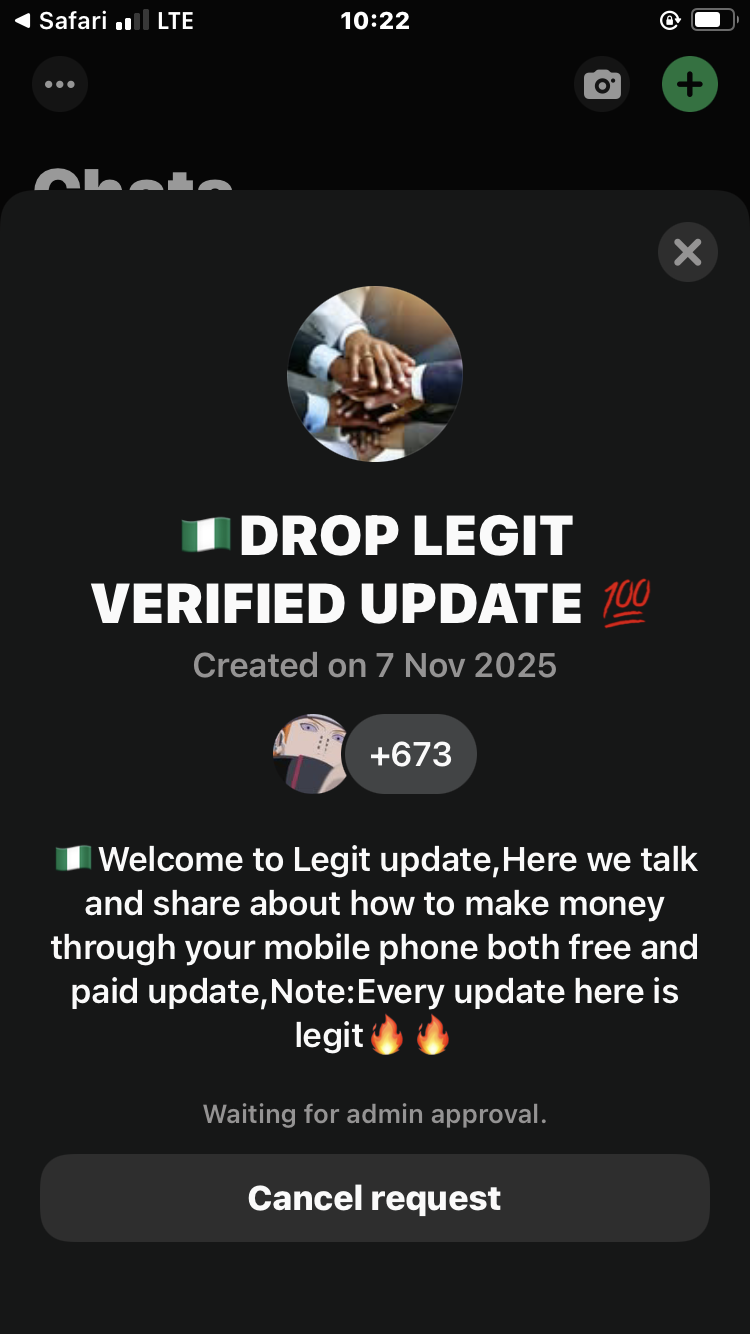Cancel the group join request
This screenshot has height=1334, width=750.
point(374,1198)
